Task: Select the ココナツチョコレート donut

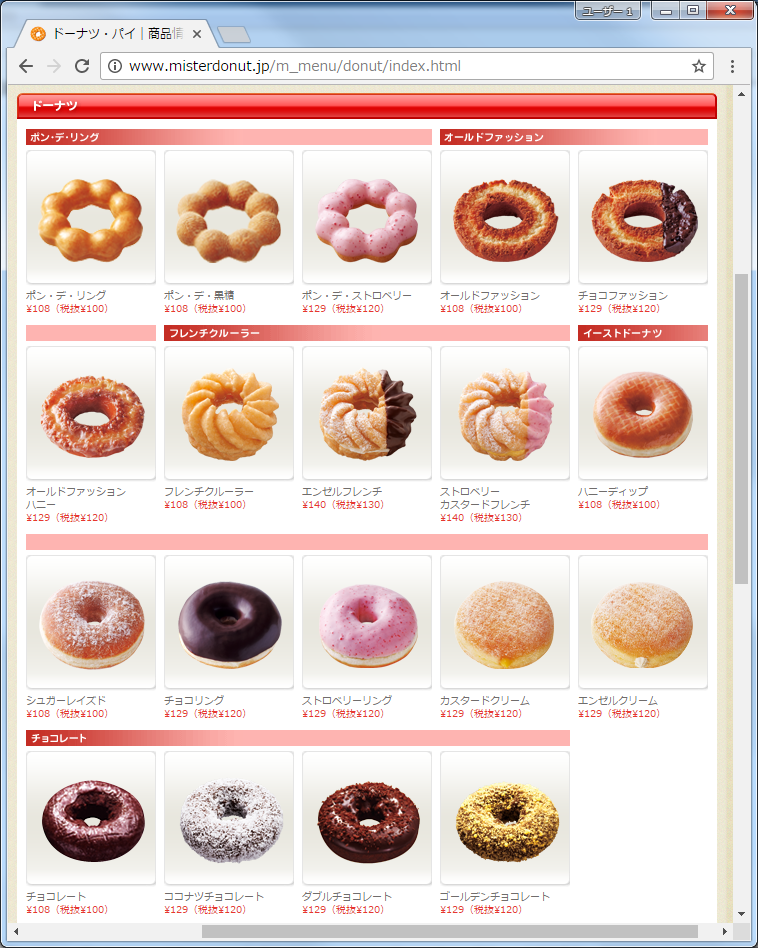Action: tap(229, 818)
